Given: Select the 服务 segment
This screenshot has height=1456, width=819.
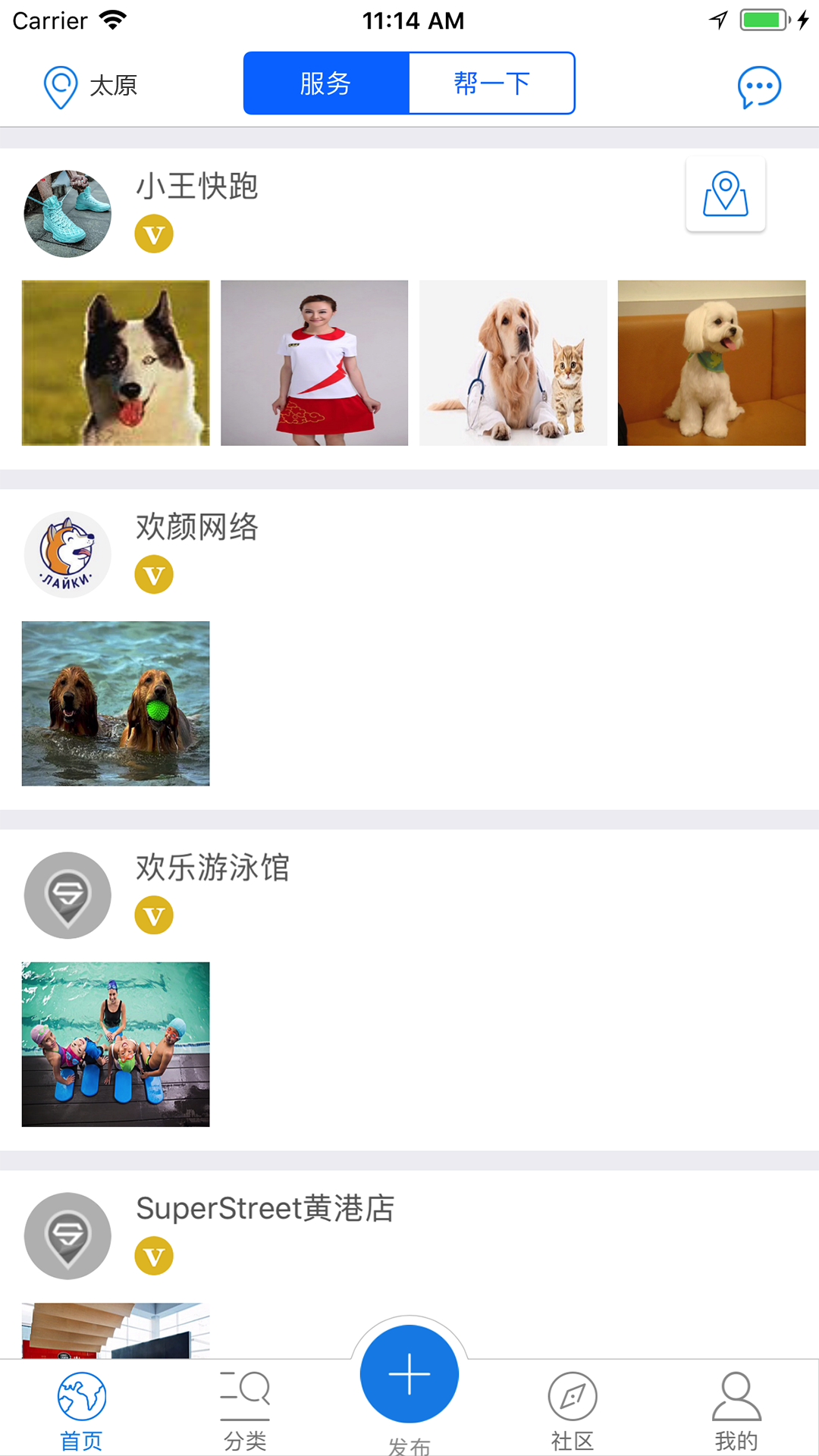Looking at the screenshot, I should [326, 83].
